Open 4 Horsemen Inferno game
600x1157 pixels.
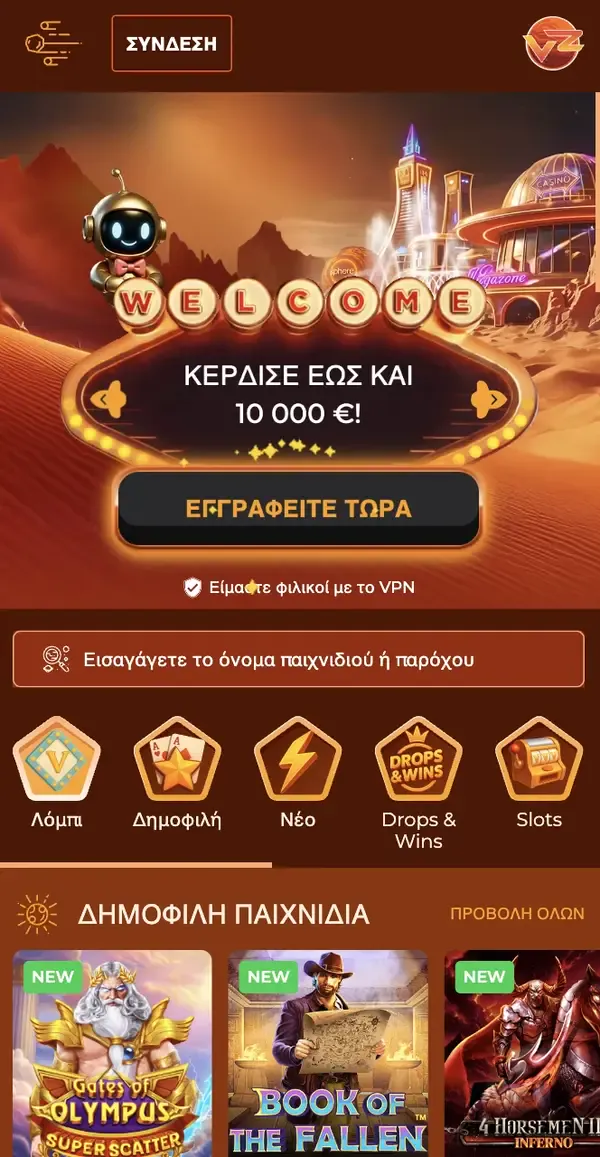[522, 1055]
